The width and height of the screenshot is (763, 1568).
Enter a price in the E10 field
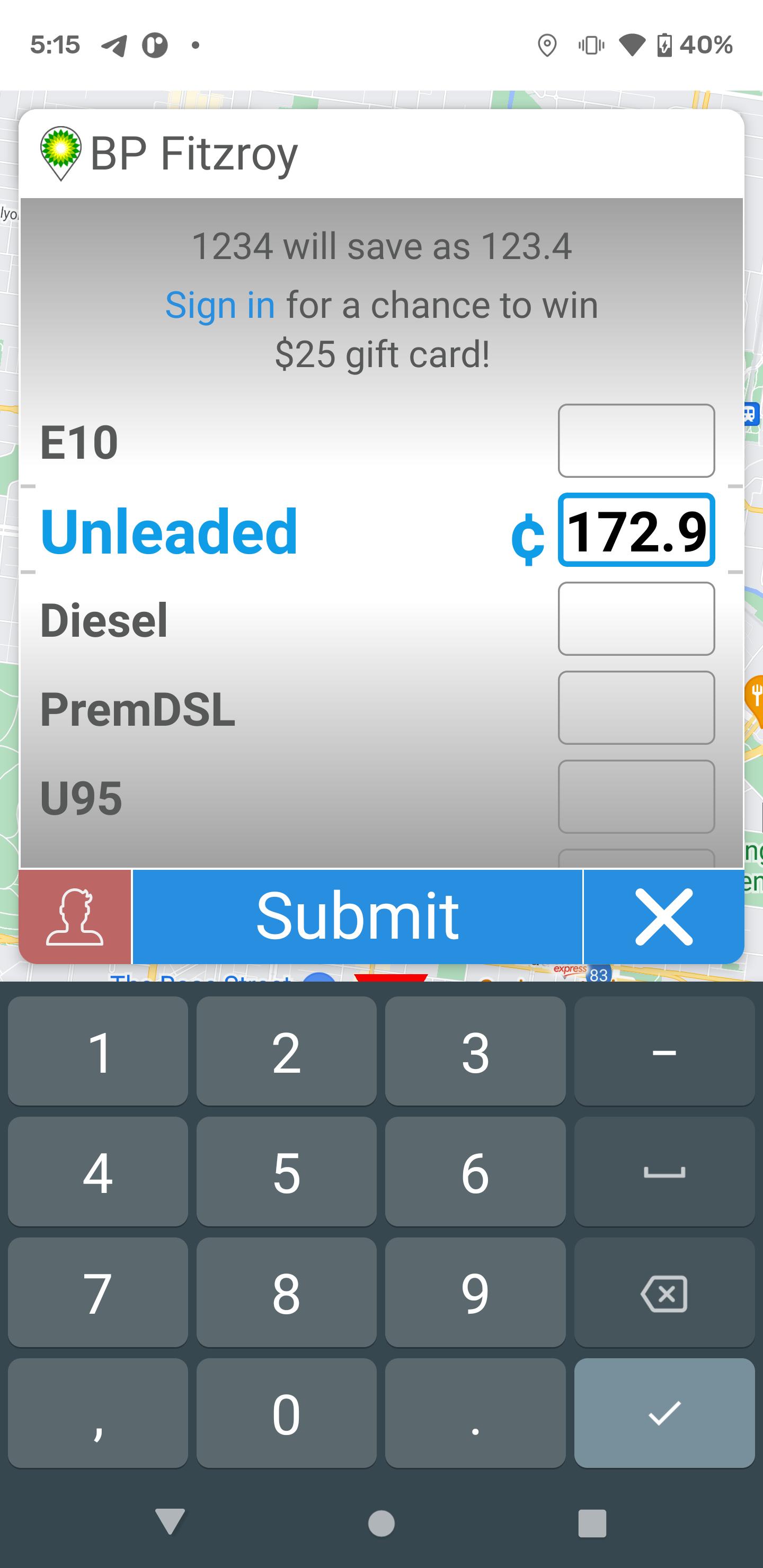[636, 441]
